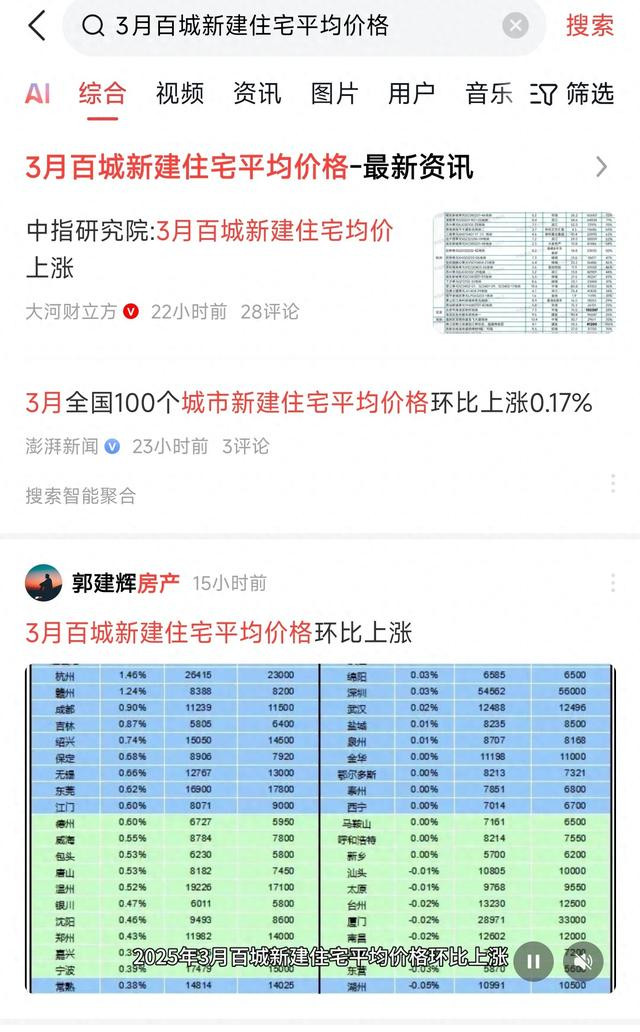
Task: Go back using the back arrow
Action: click(x=37, y=26)
